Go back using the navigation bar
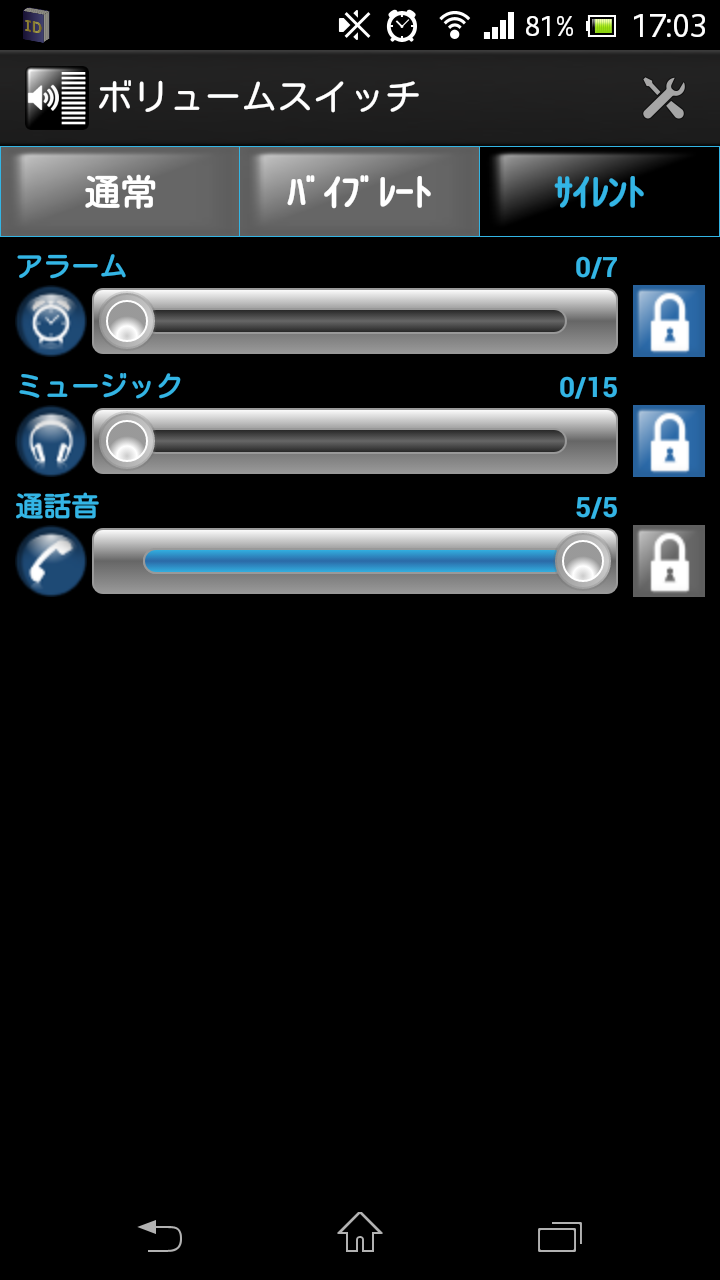The image size is (720, 1280). click(160, 1236)
